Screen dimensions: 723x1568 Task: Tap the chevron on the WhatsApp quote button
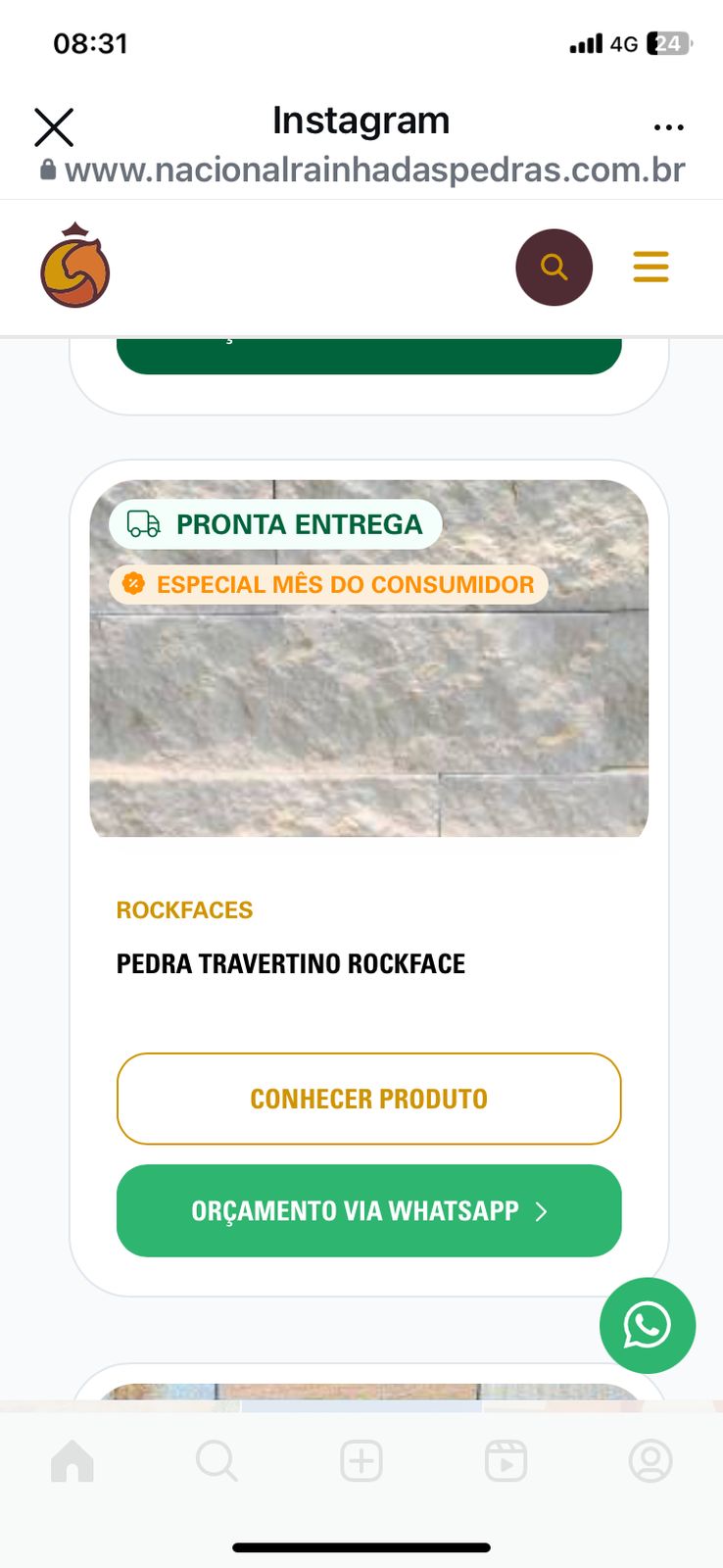click(541, 1211)
